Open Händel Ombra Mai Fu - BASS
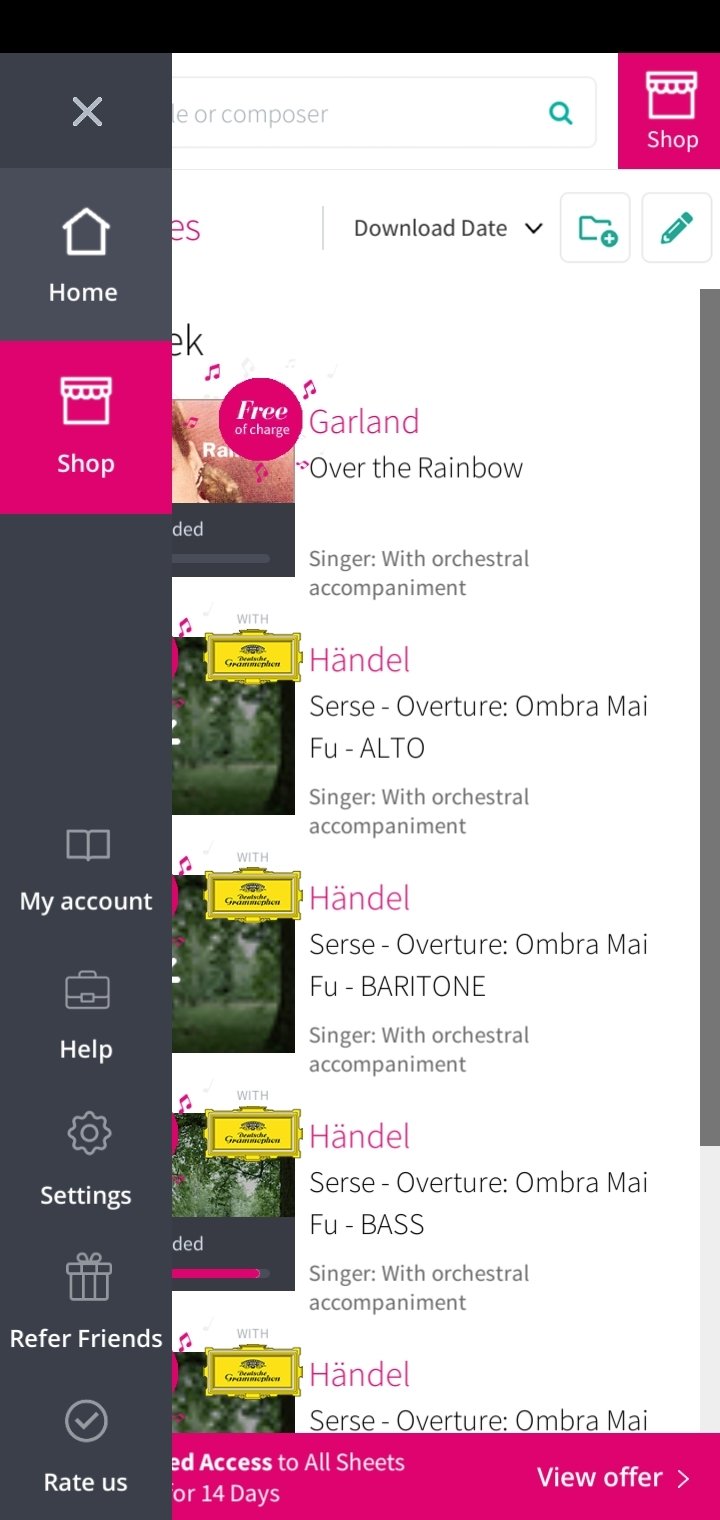This screenshot has width=720, height=1520. pos(478,1203)
